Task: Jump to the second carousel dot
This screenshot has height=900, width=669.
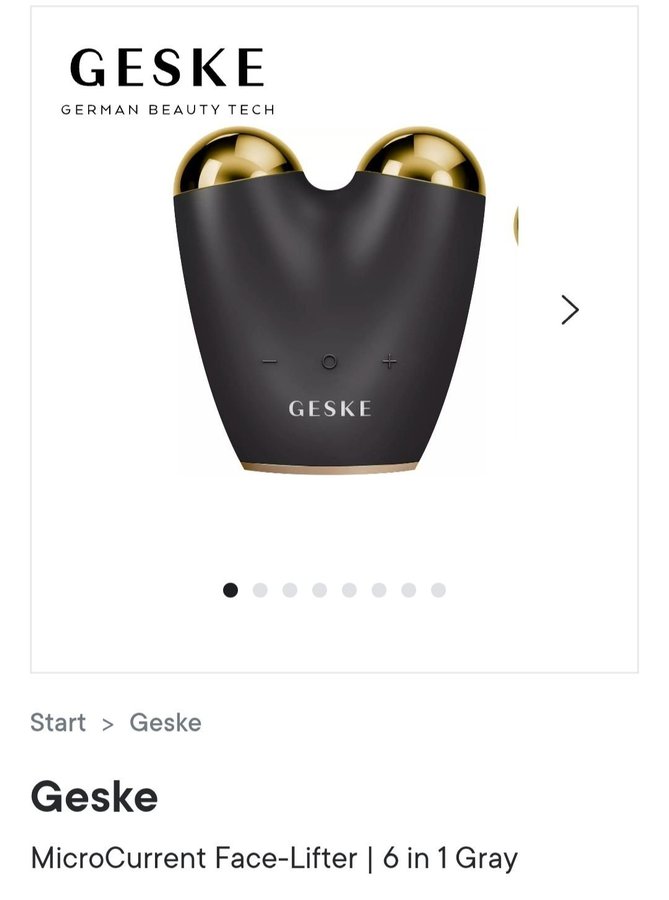Action: coord(260,590)
